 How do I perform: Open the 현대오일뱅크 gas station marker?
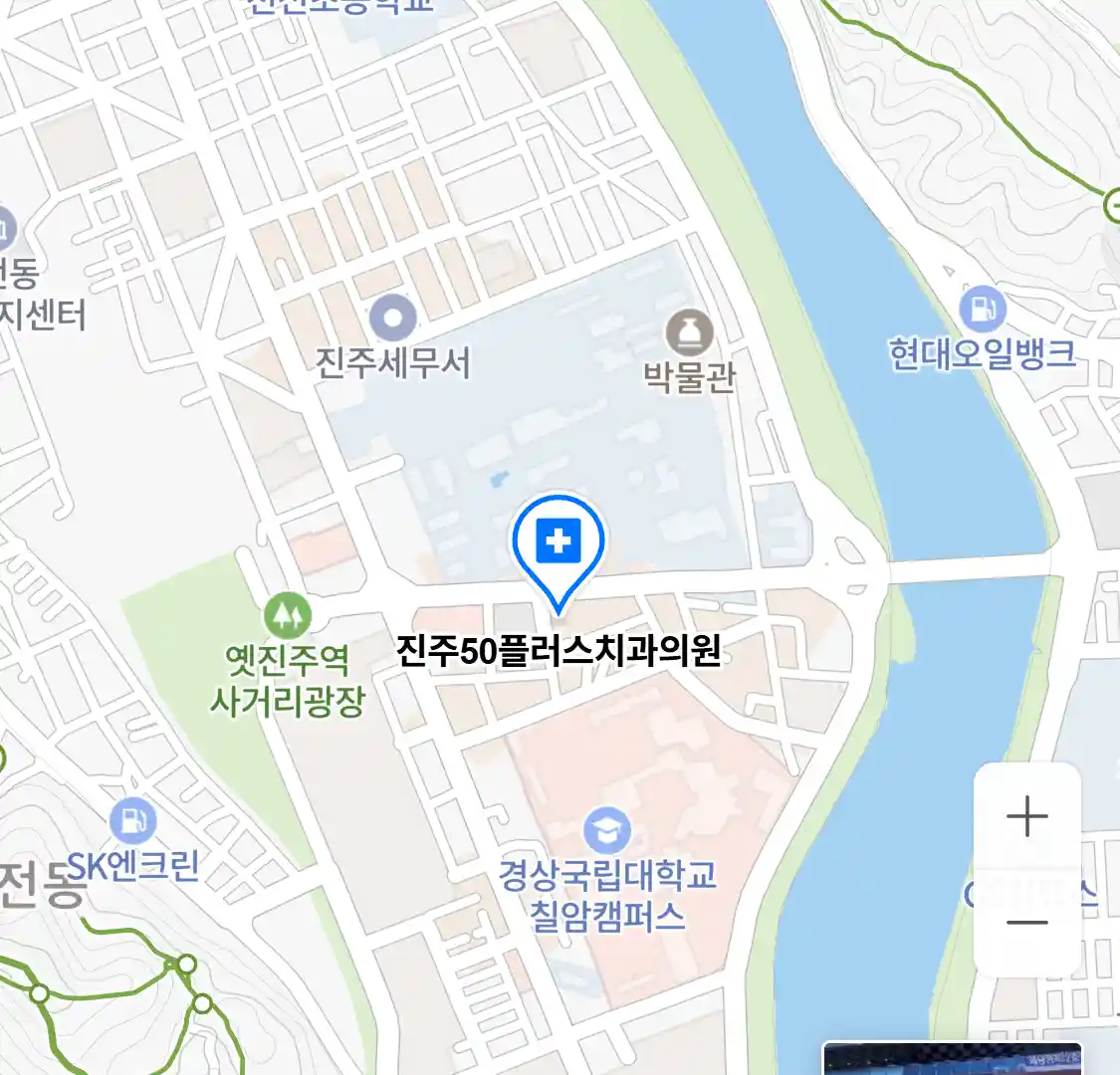[x=983, y=309]
